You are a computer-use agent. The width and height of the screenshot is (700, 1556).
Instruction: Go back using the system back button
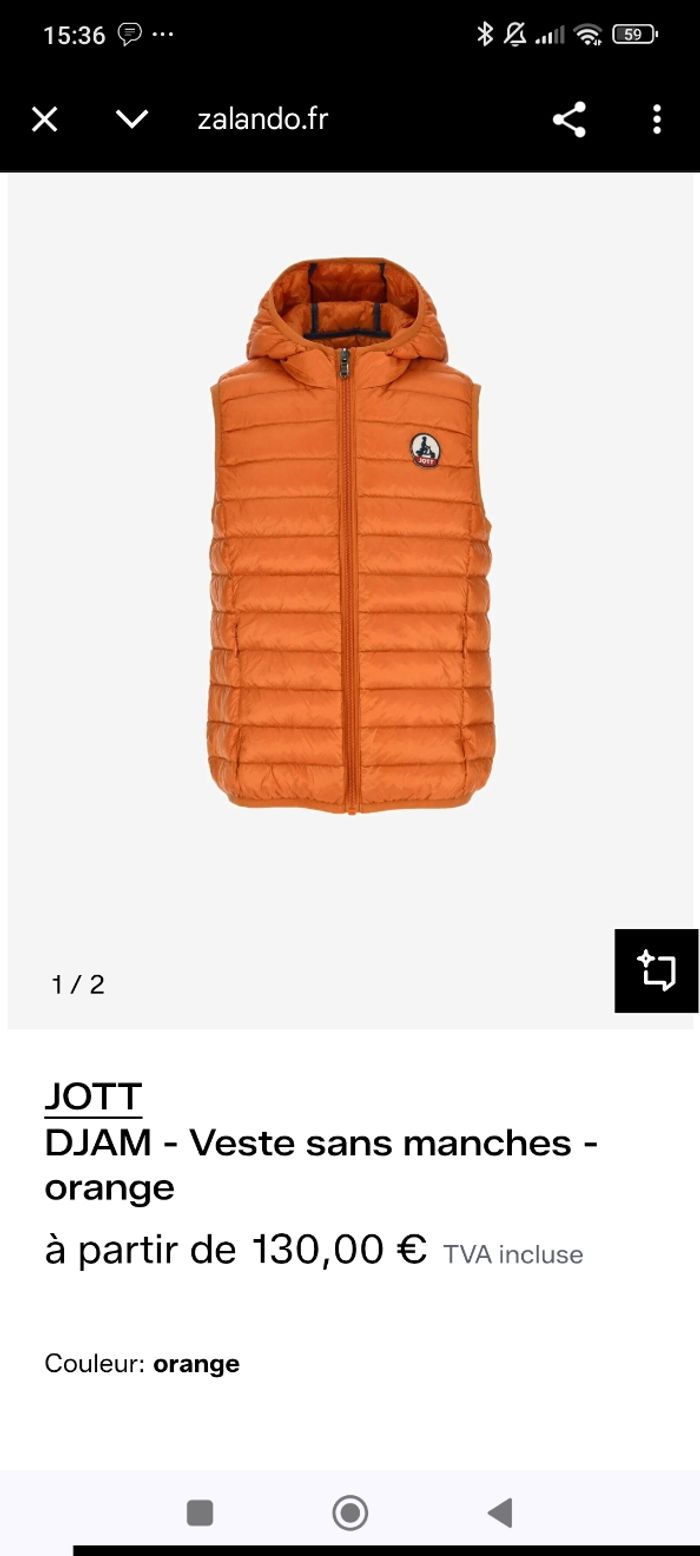pos(500,1512)
